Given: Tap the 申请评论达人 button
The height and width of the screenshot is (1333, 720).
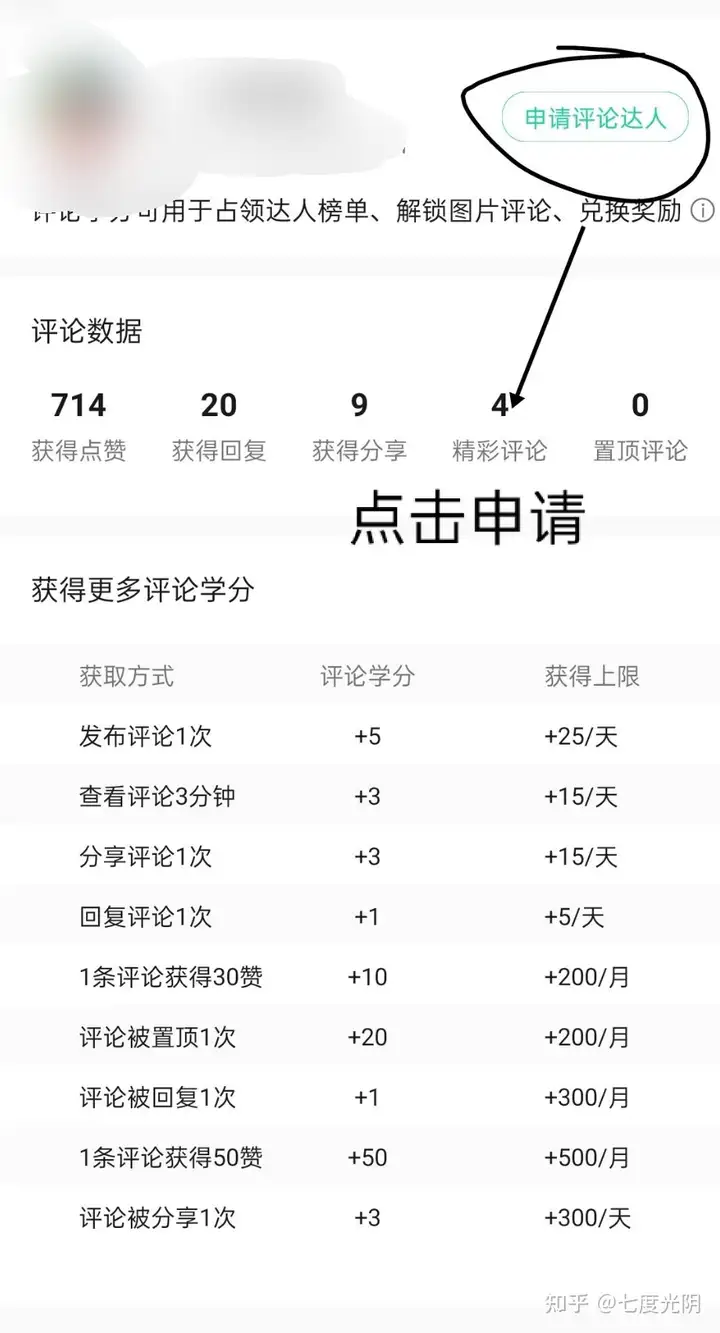Looking at the screenshot, I should 595,119.
